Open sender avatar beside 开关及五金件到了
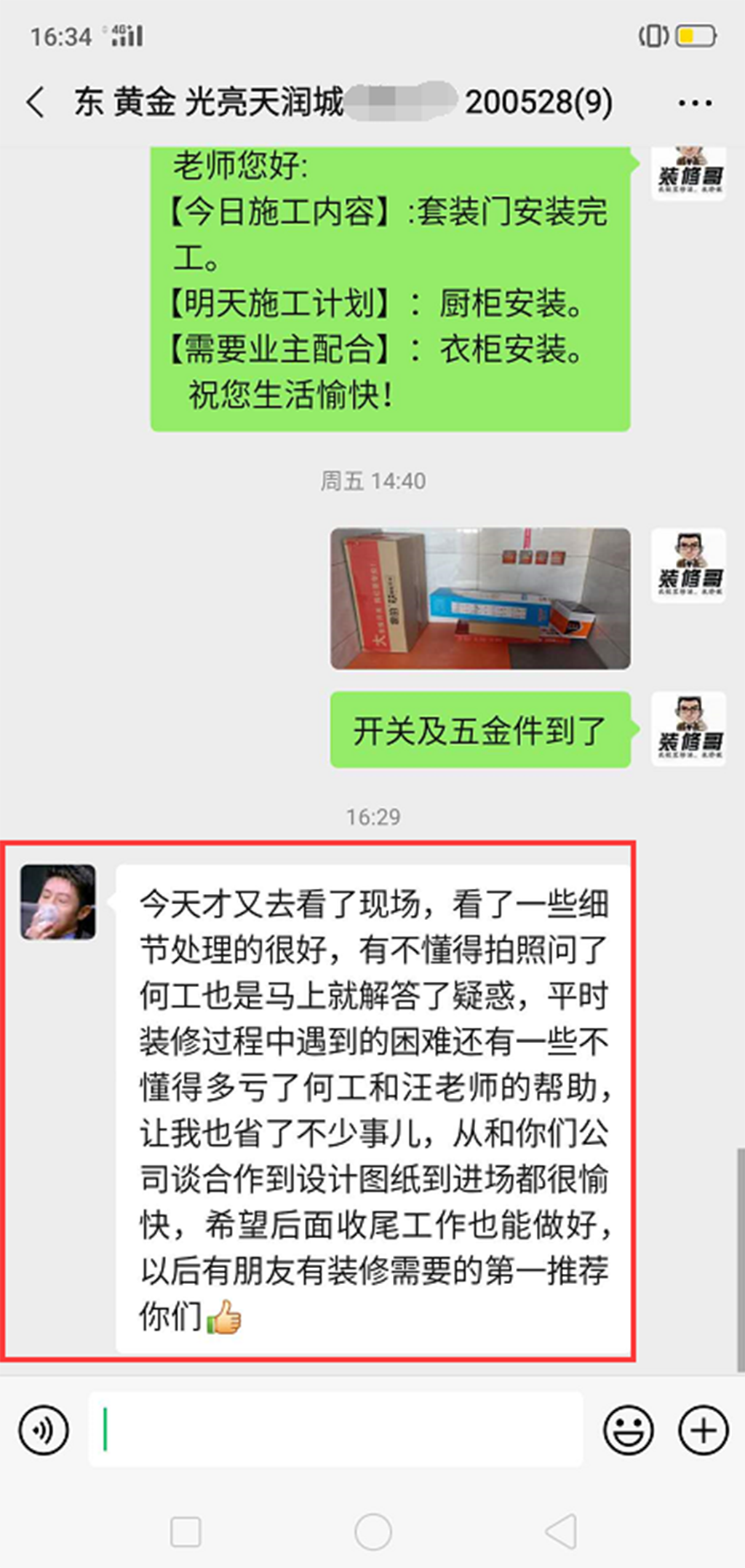The width and height of the screenshot is (745, 1568). pos(688,729)
